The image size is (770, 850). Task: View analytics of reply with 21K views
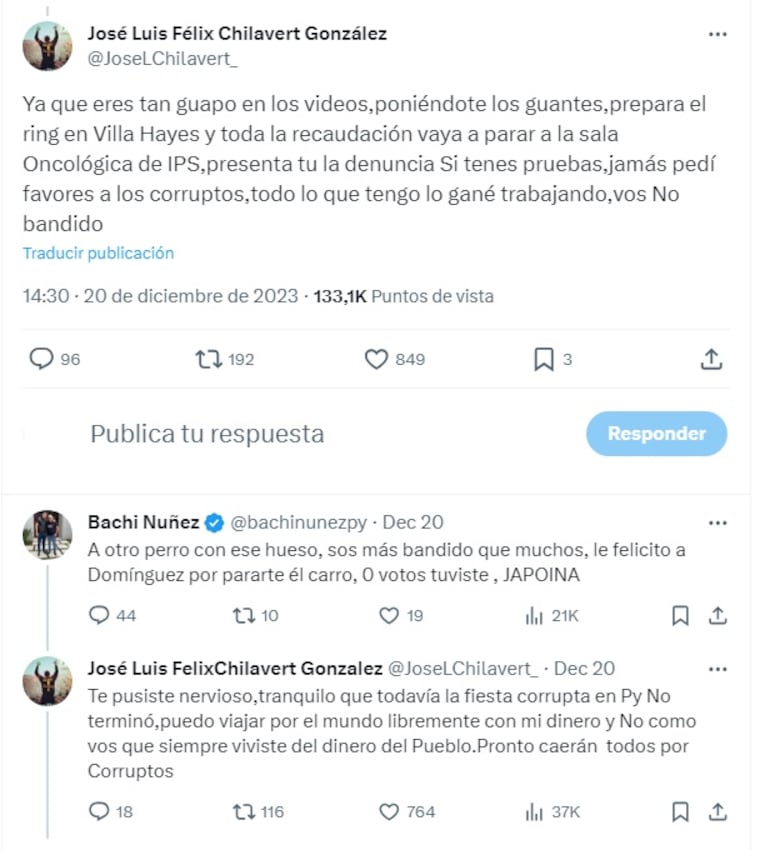[535, 616]
